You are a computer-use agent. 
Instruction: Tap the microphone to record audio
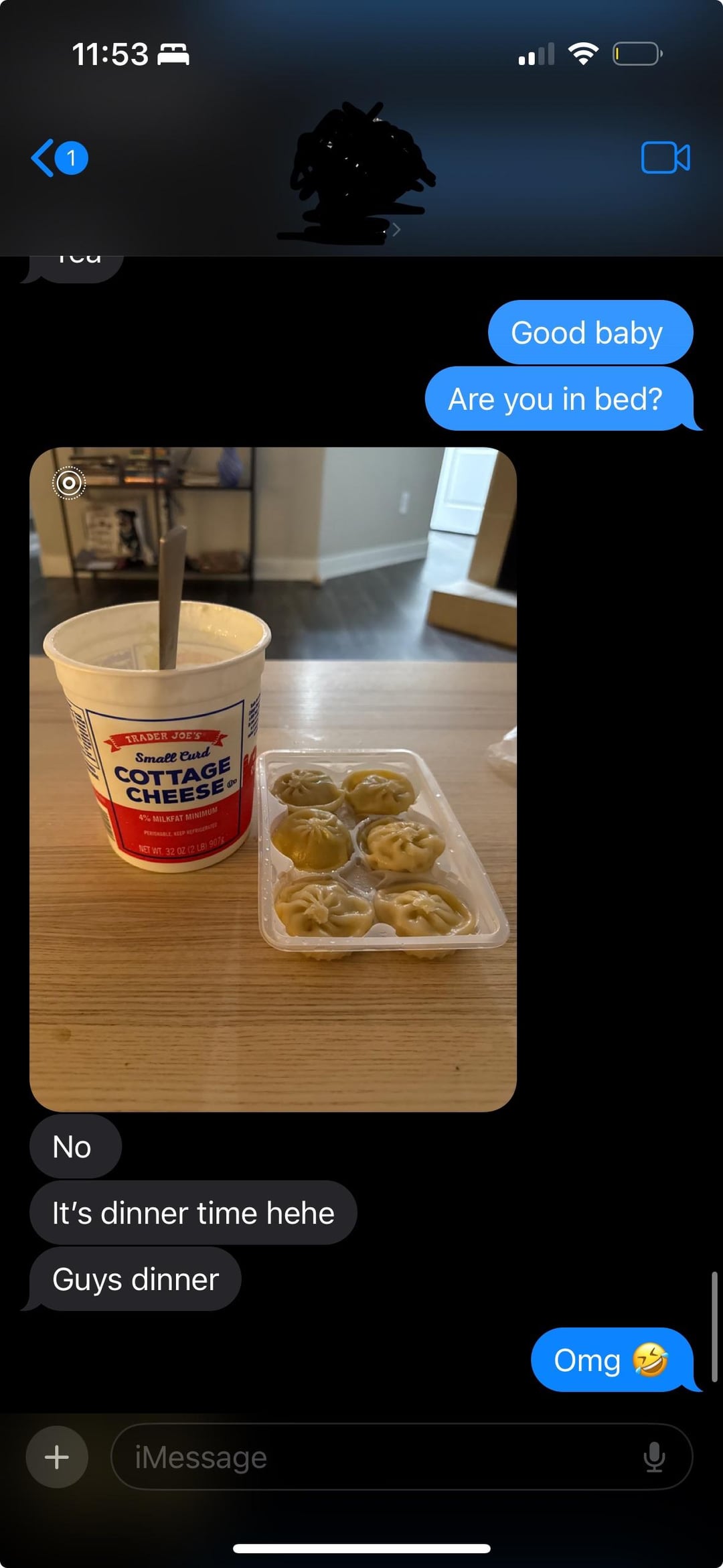[x=654, y=1457]
